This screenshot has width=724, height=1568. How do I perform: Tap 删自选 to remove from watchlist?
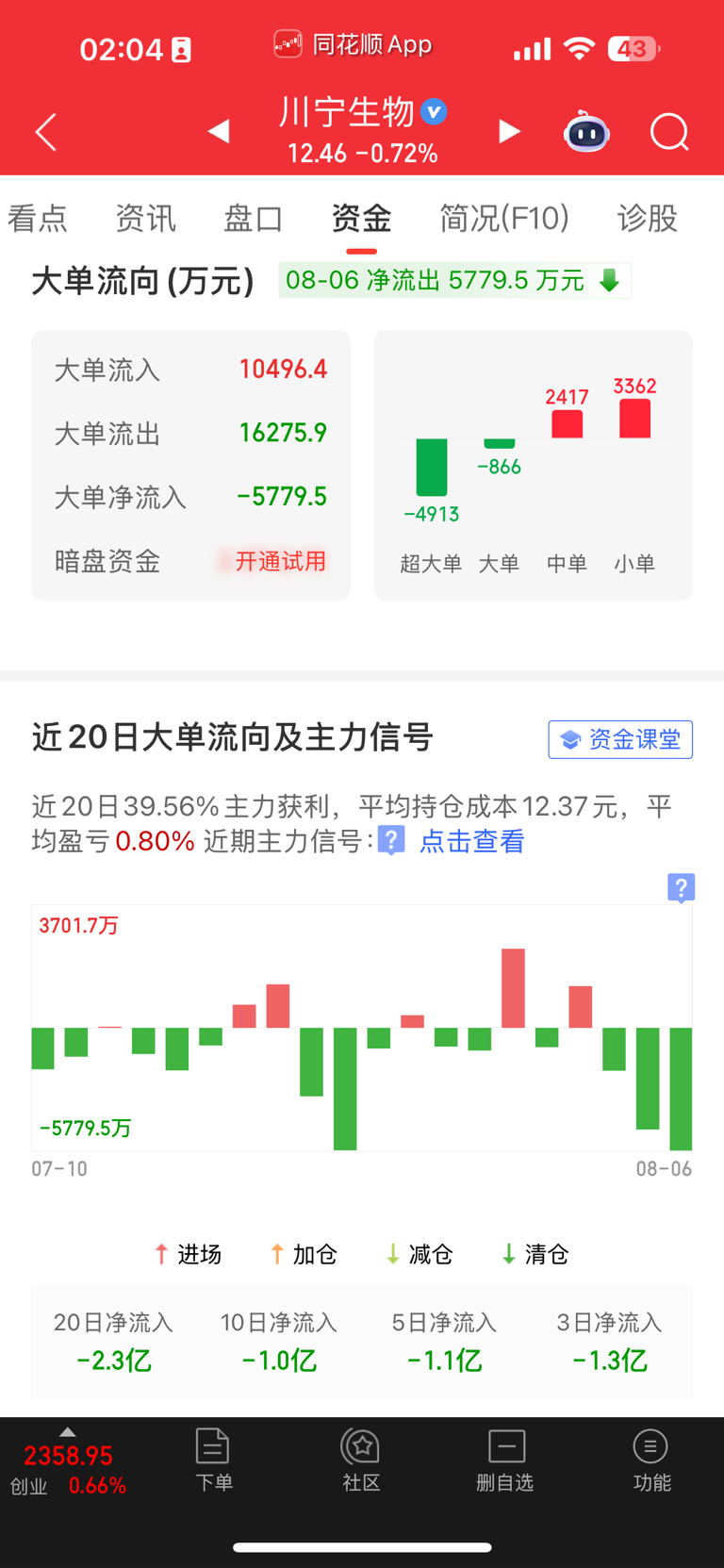(505, 1460)
